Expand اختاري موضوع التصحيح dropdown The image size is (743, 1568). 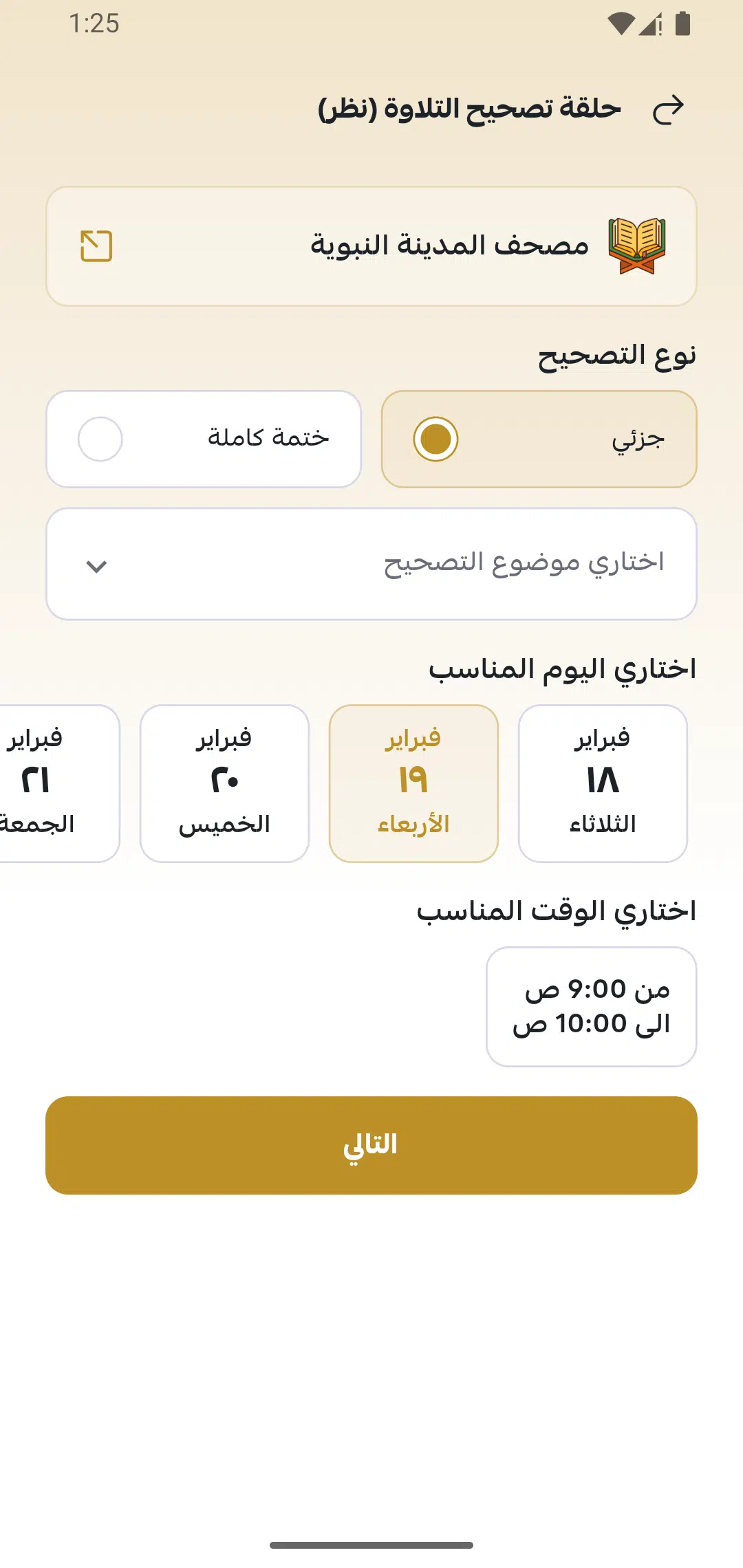(x=371, y=564)
